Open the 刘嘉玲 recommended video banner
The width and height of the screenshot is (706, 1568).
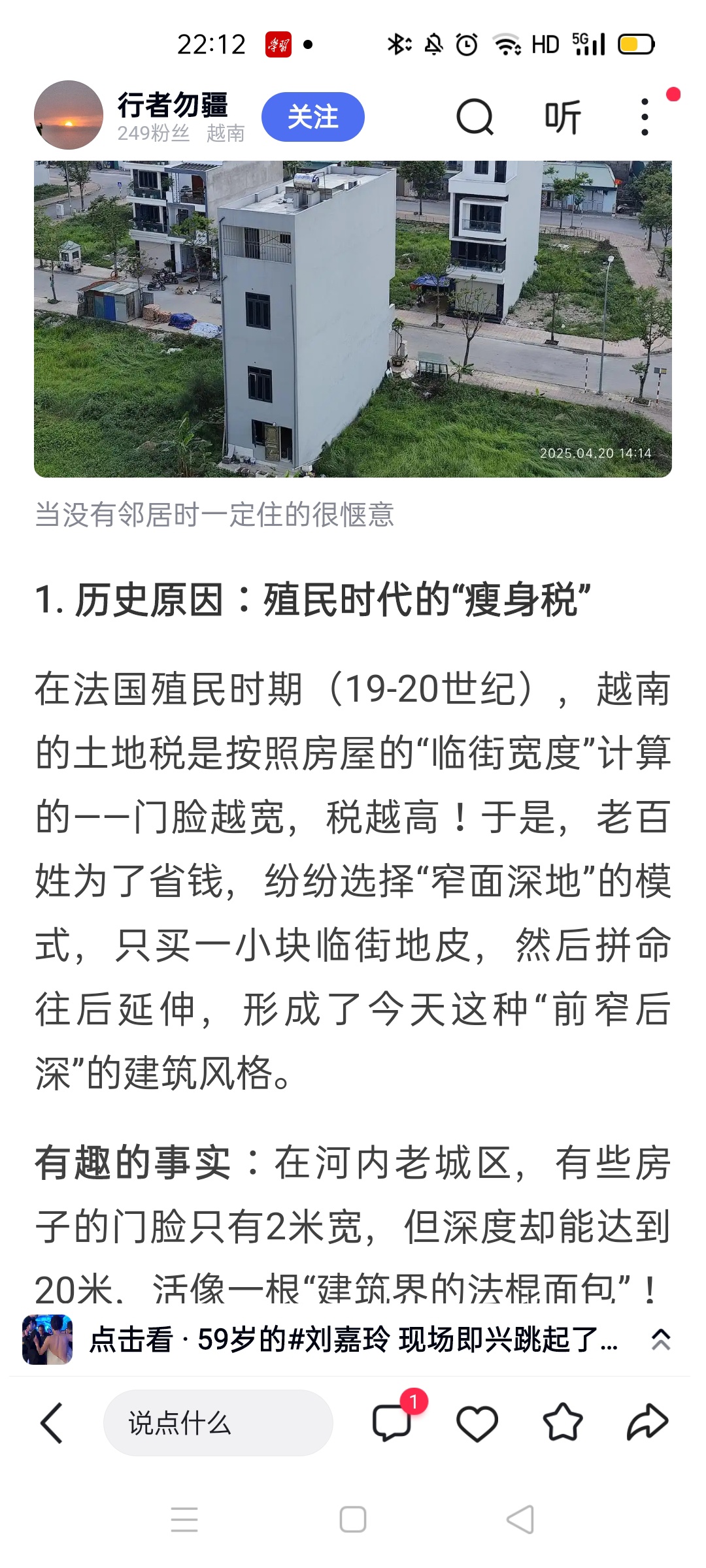pos(353,1339)
